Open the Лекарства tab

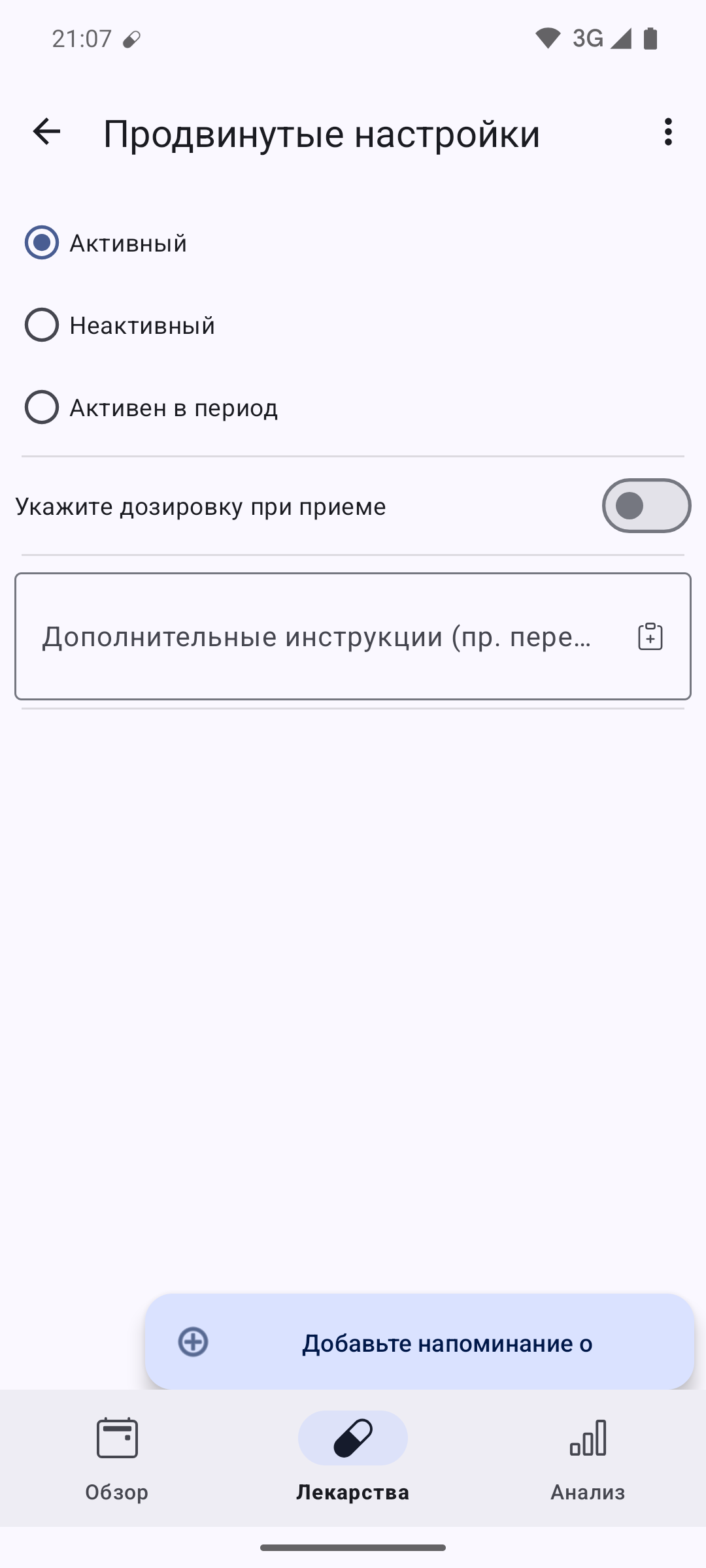coord(353,1458)
